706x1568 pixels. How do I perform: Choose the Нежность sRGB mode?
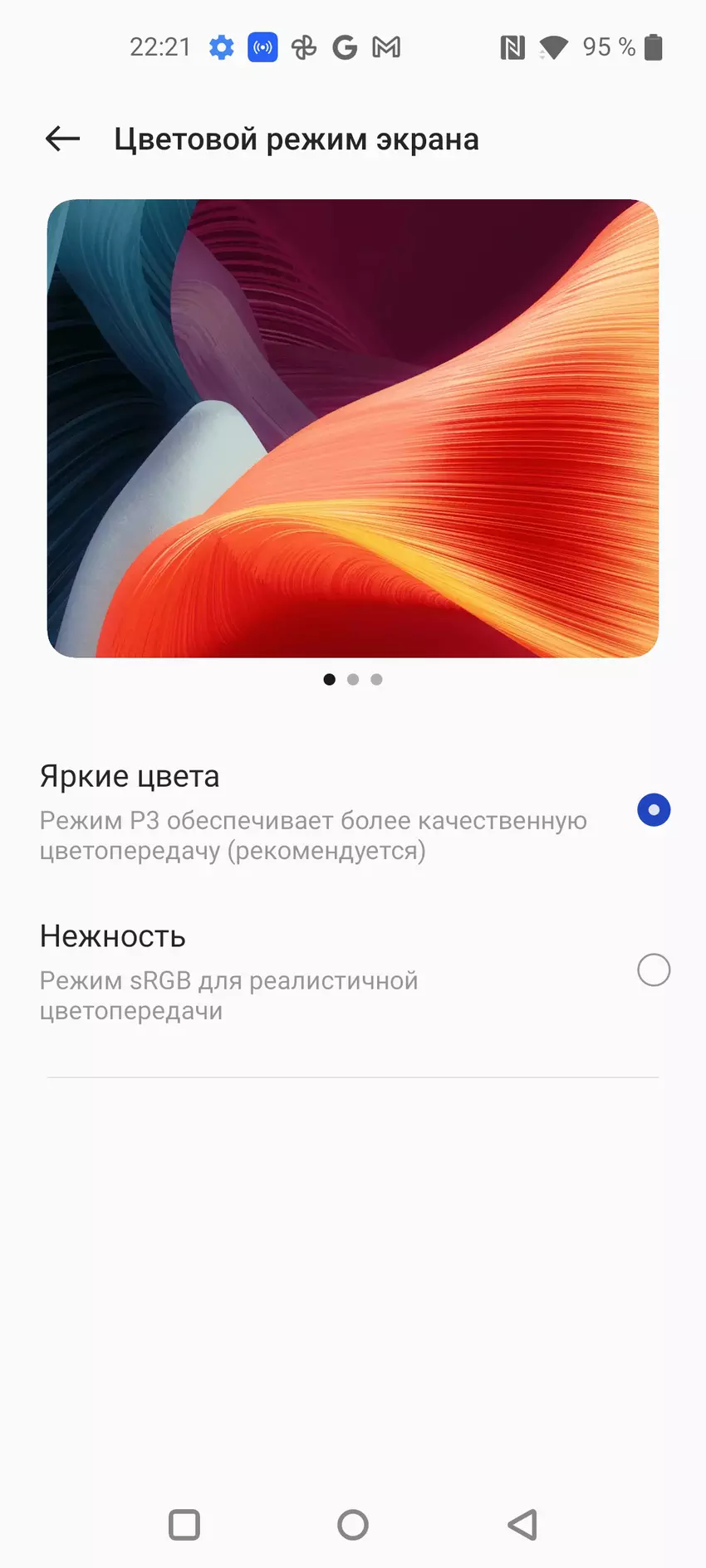point(653,970)
